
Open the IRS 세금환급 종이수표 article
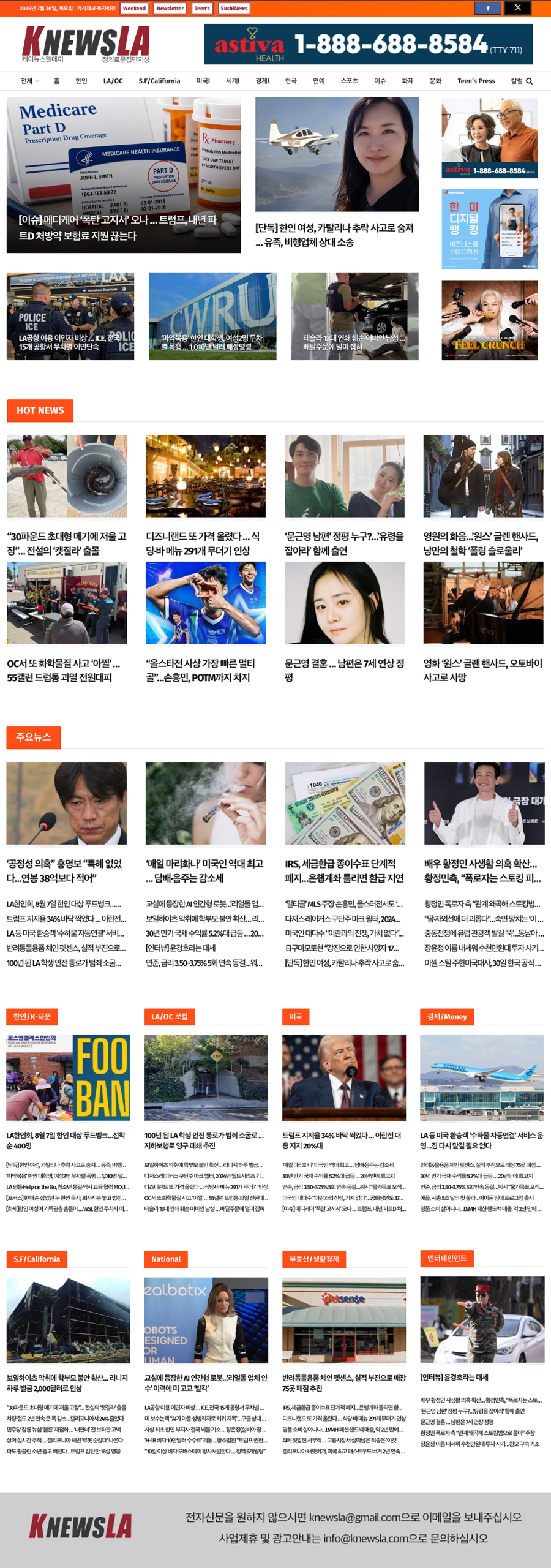(x=344, y=871)
